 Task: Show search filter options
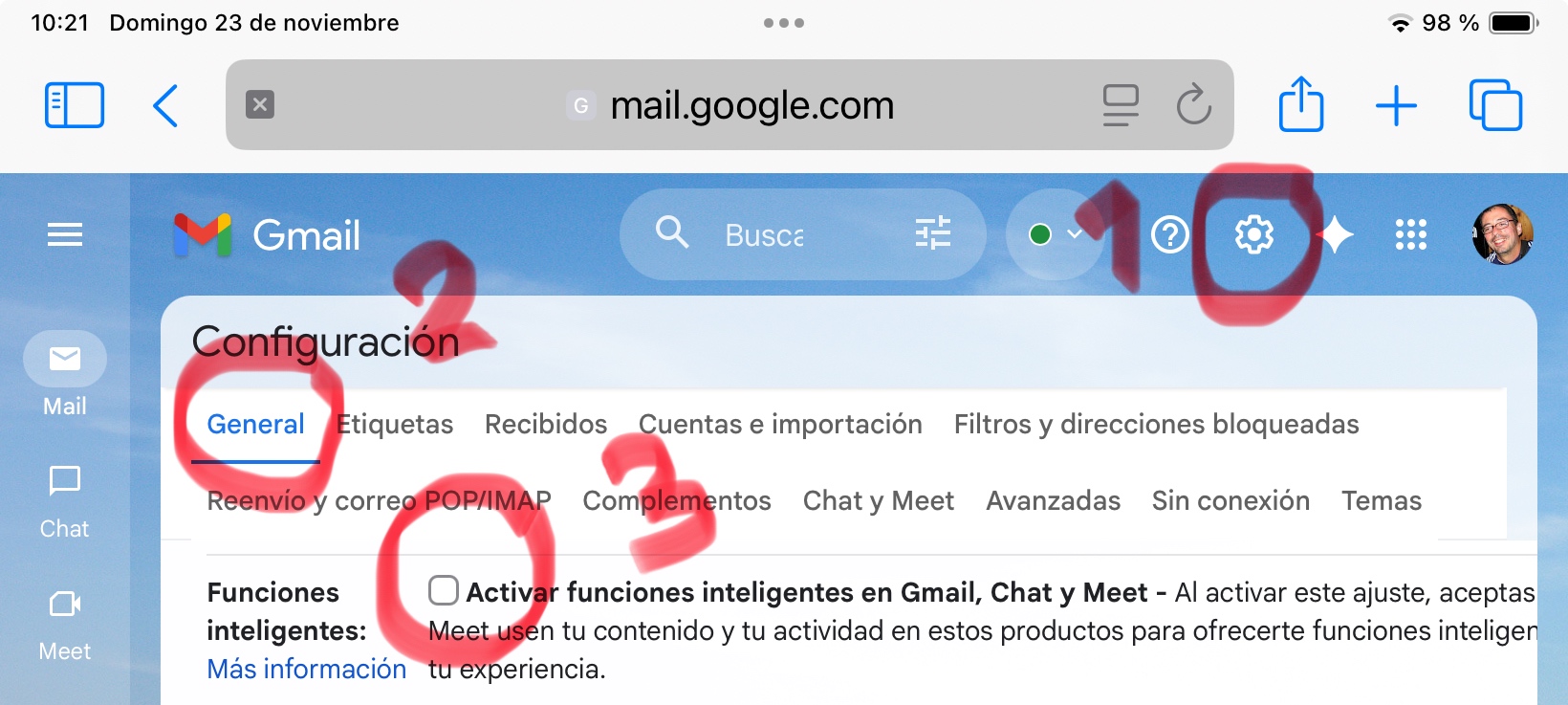pyautogui.click(x=932, y=232)
